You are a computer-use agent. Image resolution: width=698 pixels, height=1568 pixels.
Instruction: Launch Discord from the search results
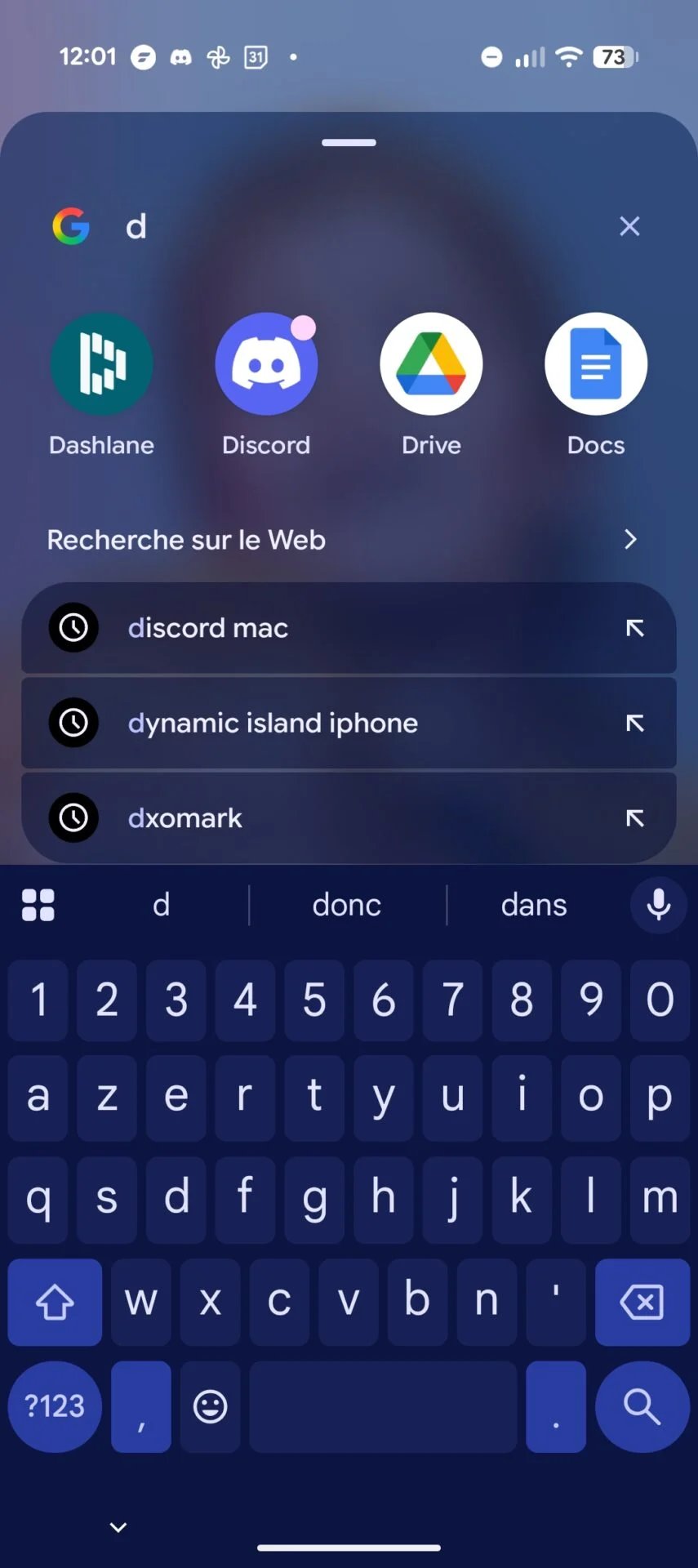pyautogui.click(x=266, y=364)
